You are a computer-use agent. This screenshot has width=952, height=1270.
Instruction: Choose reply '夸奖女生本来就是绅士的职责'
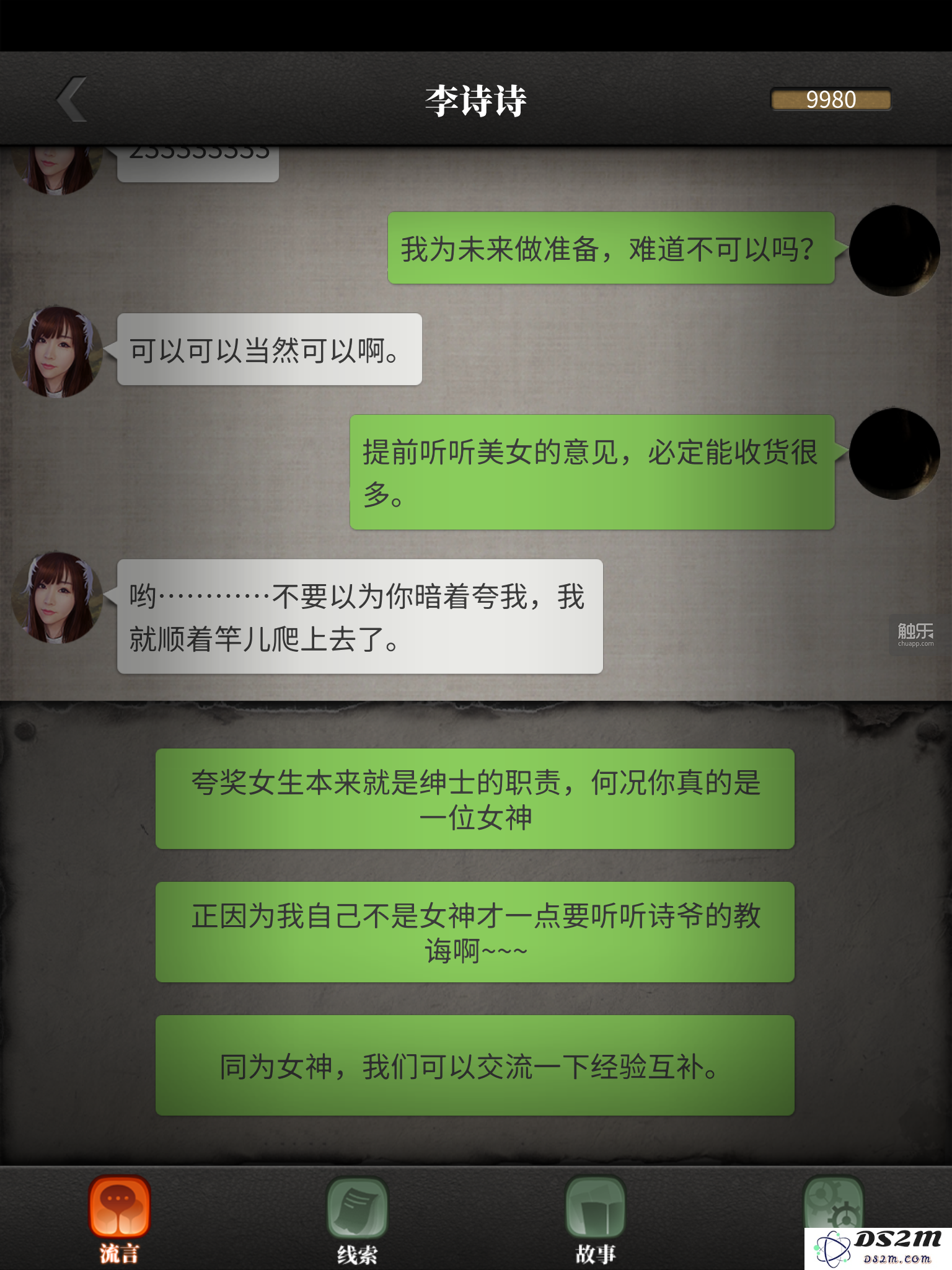[475, 799]
